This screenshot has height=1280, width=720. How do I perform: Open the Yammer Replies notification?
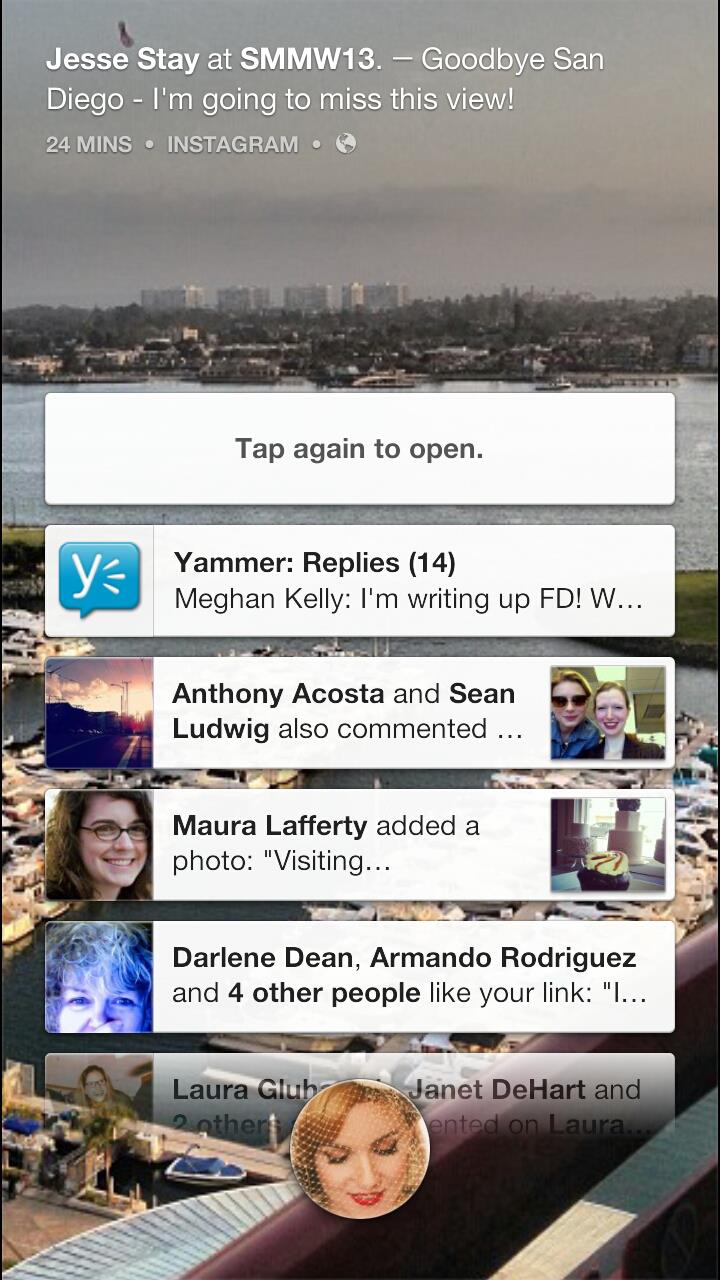[360, 581]
